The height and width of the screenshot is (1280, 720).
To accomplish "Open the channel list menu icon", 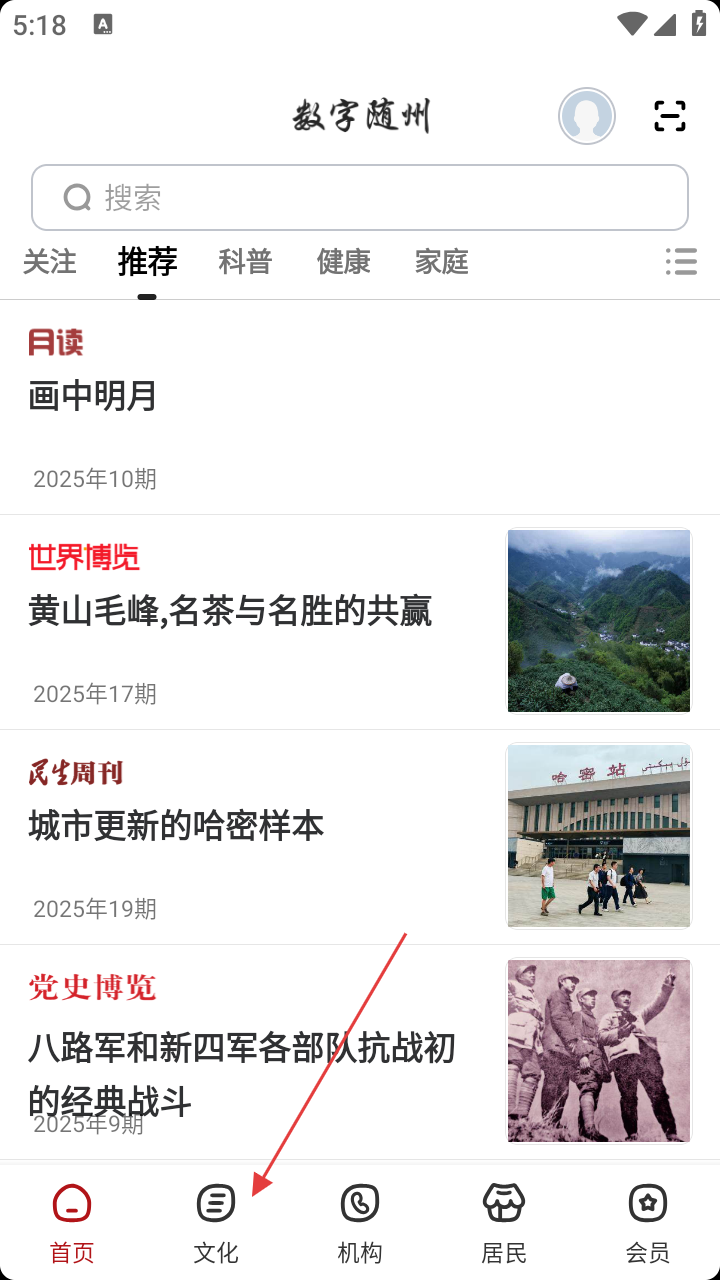I will tap(681, 262).
